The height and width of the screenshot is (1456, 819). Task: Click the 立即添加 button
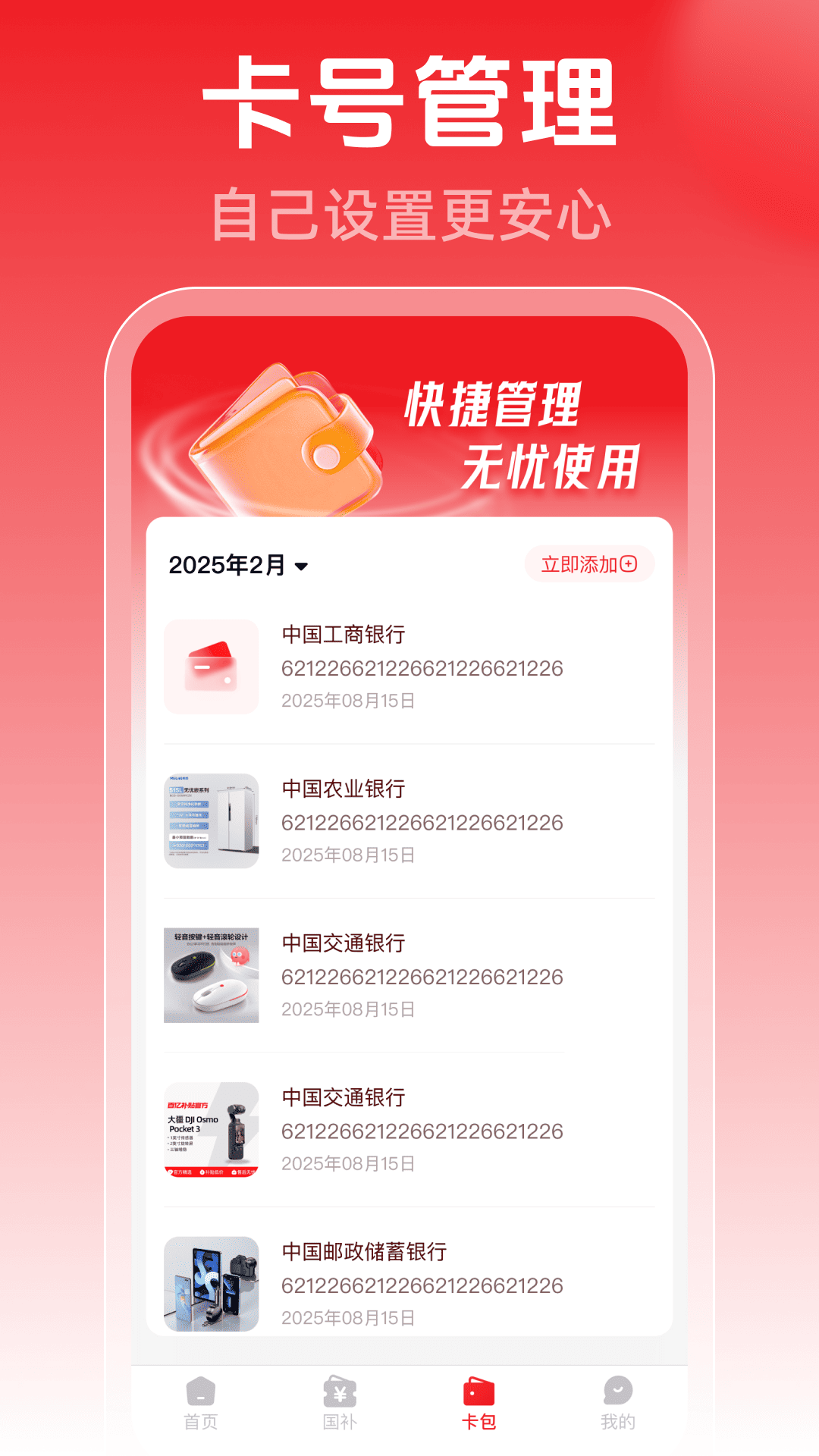pyautogui.click(x=588, y=563)
